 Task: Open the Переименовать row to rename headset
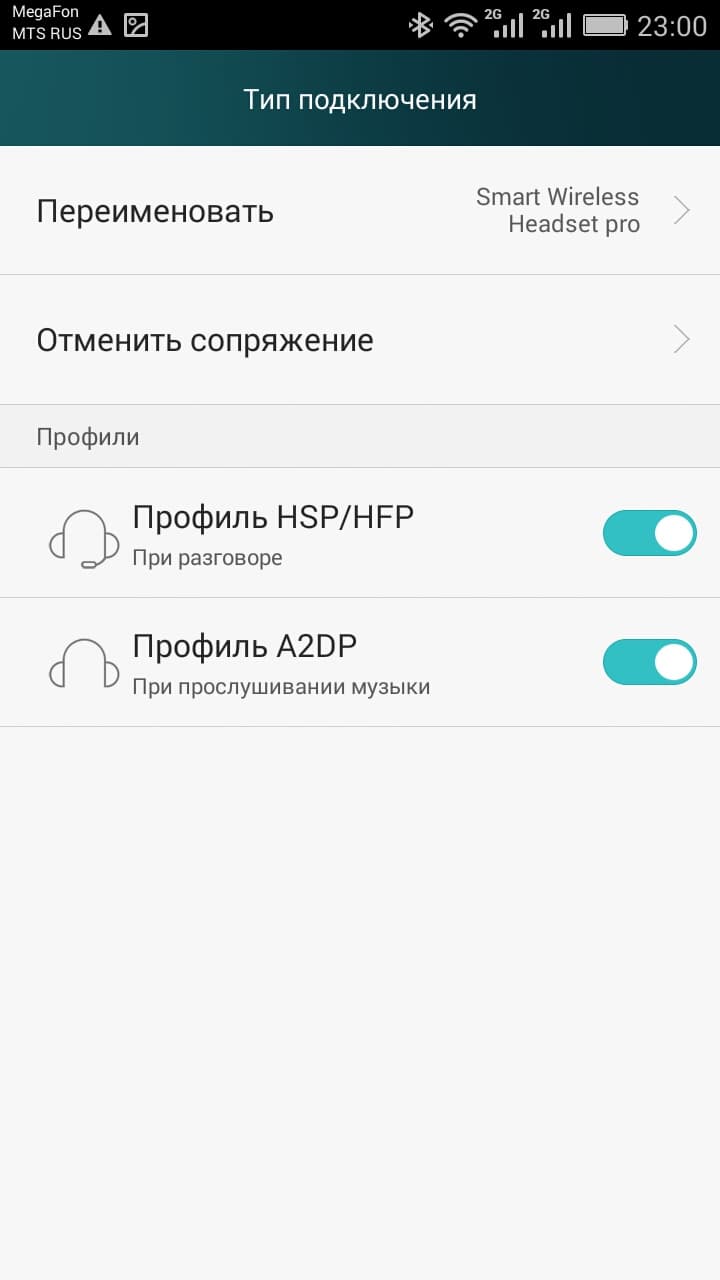(x=360, y=211)
